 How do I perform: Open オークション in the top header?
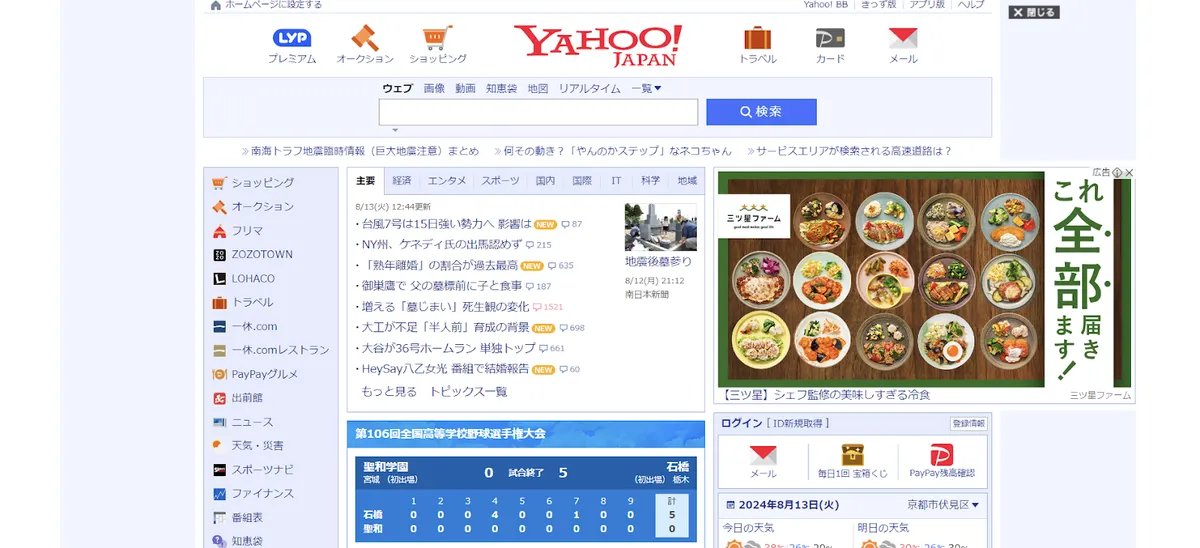tap(365, 45)
